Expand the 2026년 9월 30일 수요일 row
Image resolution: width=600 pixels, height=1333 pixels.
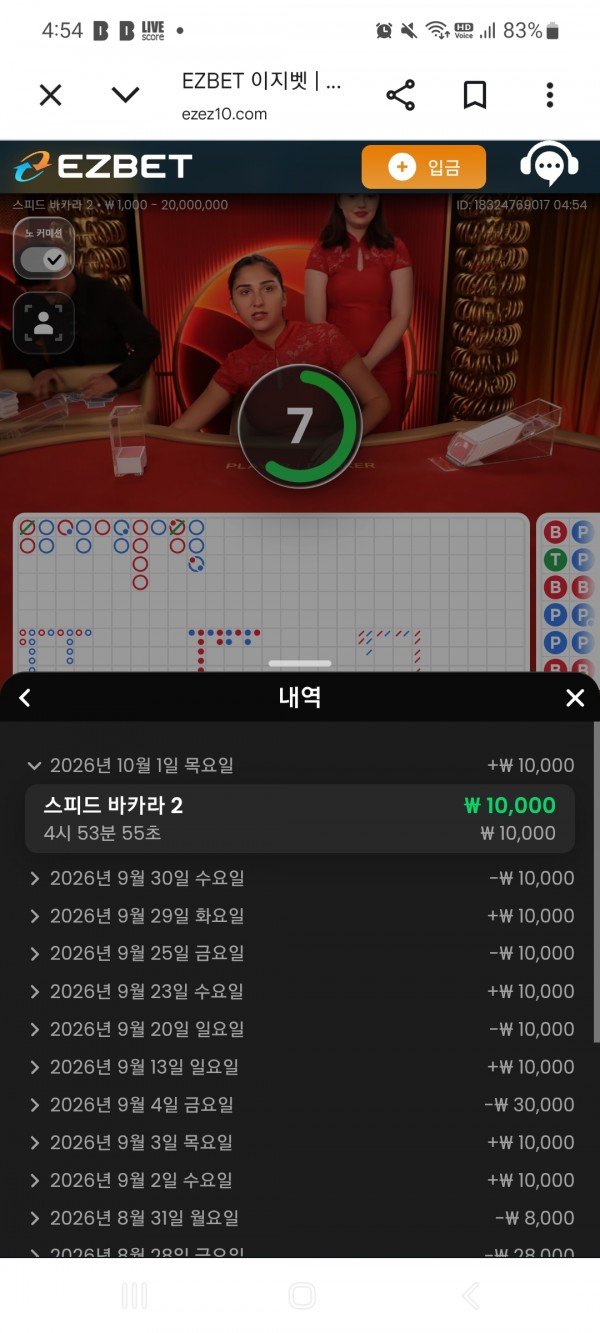coord(300,878)
